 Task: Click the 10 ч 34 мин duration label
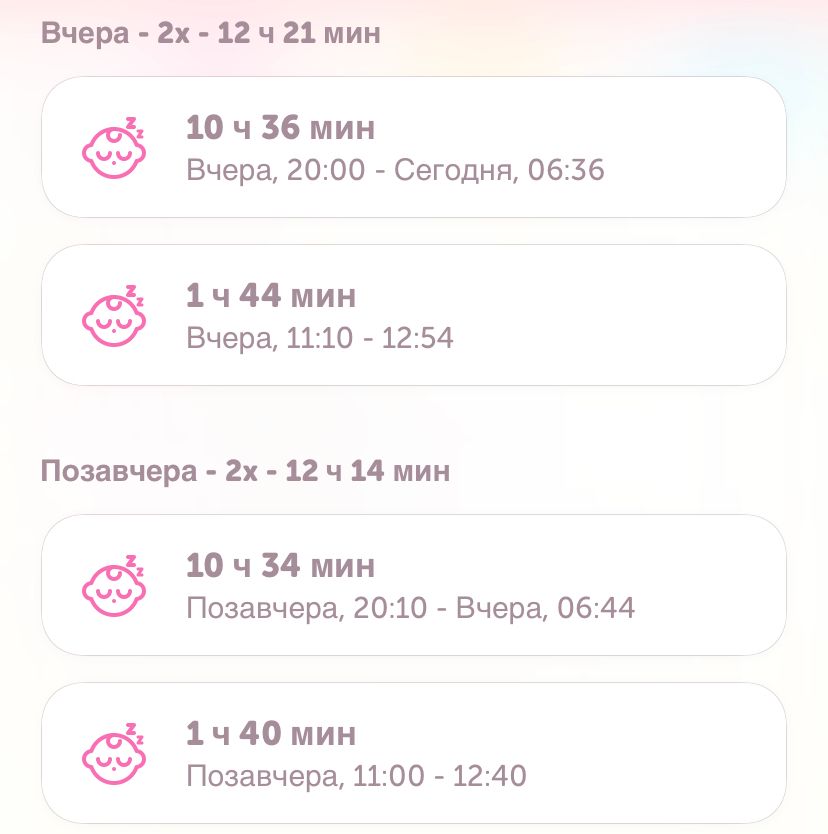coord(280,564)
